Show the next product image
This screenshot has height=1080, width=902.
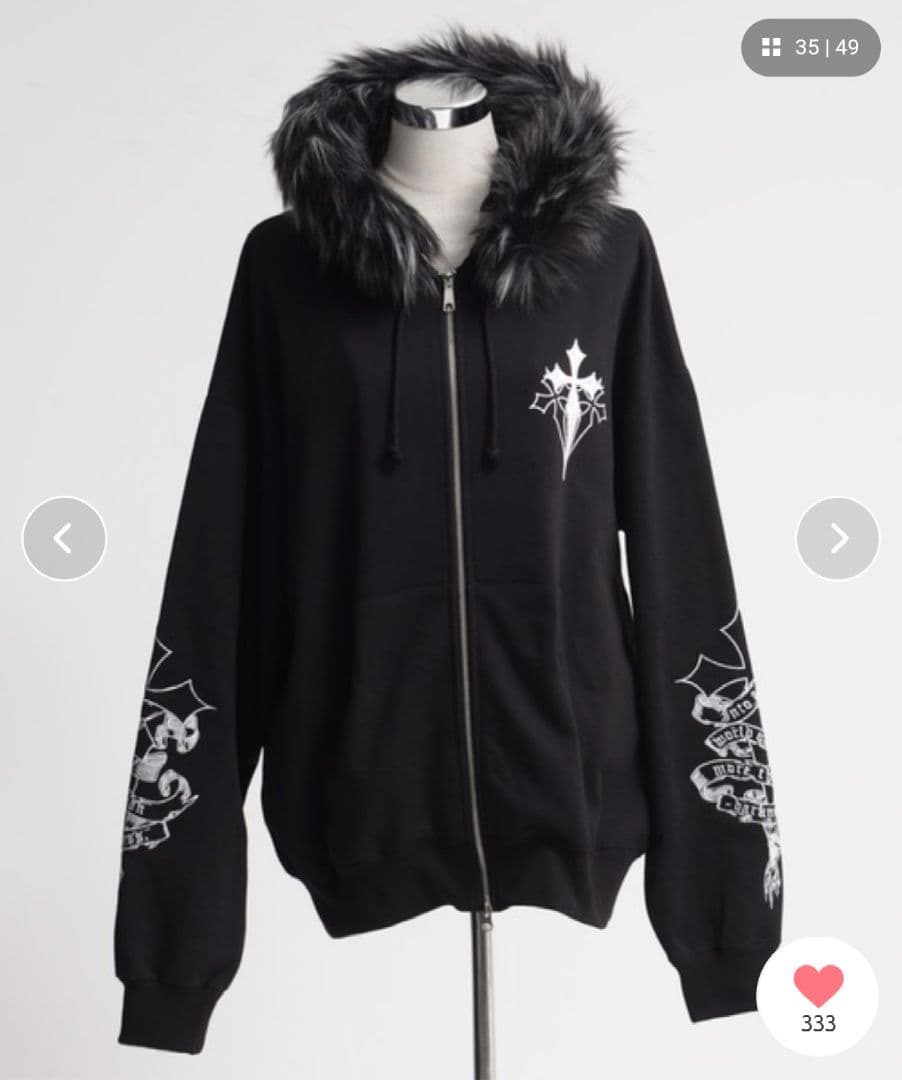838,538
